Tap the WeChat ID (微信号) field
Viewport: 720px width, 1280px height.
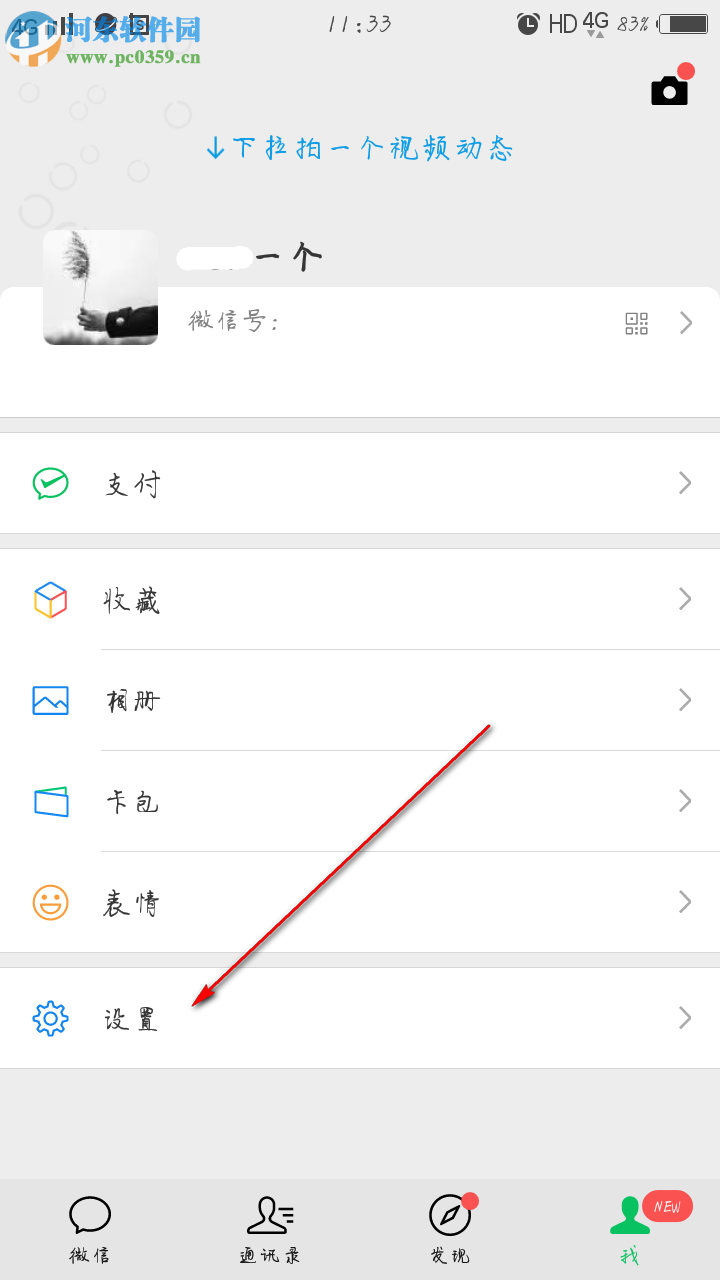click(x=232, y=322)
